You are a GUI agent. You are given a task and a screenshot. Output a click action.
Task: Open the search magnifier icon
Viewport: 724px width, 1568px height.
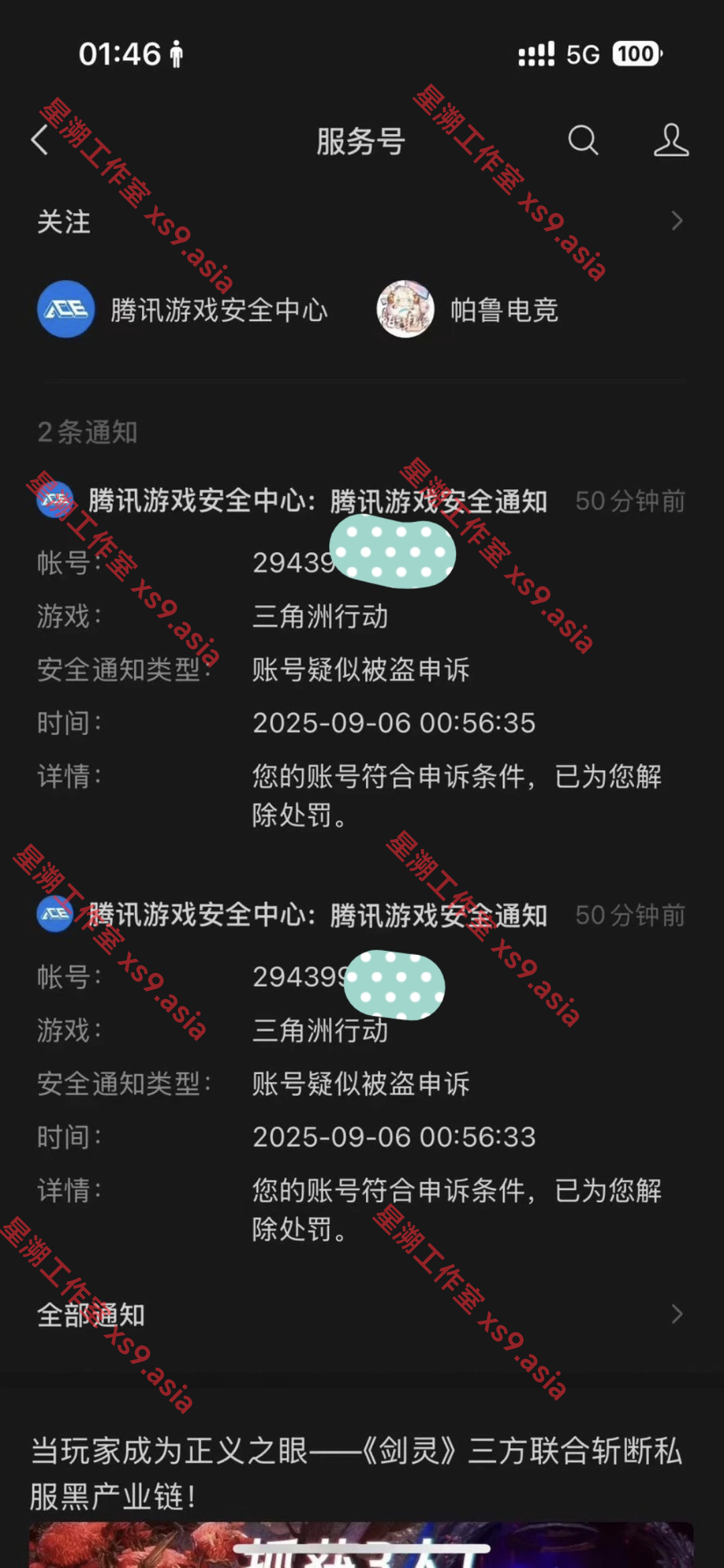point(583,141)
